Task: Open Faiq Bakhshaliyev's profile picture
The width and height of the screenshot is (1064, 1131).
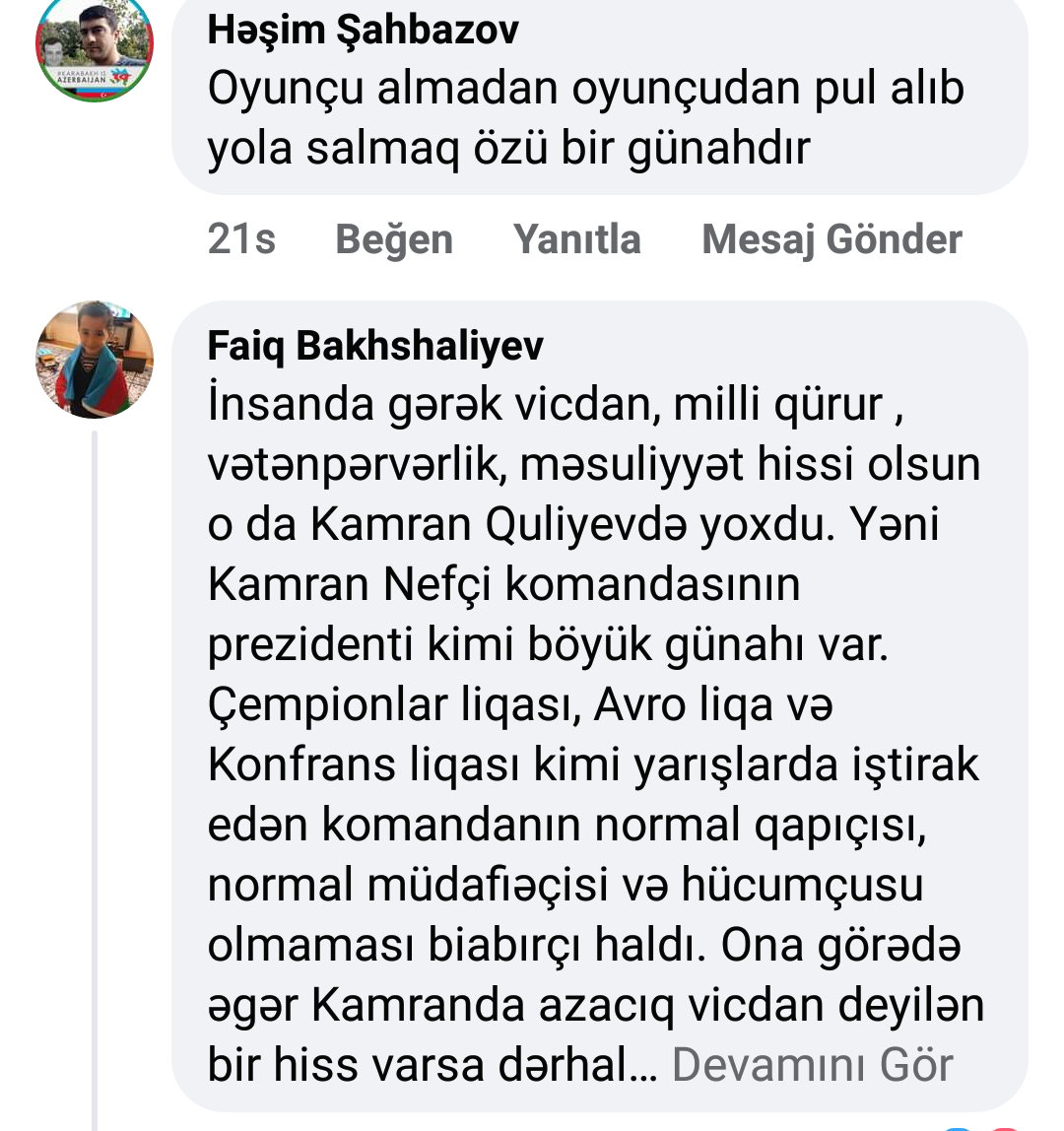Action: 95,360
